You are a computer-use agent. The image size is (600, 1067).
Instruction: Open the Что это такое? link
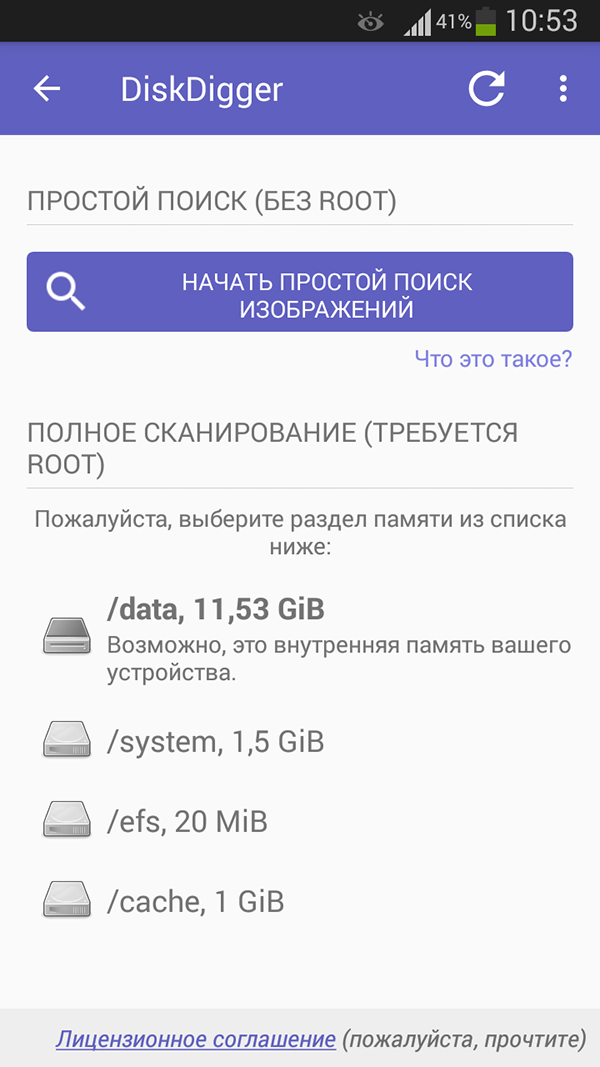(493, 359)
